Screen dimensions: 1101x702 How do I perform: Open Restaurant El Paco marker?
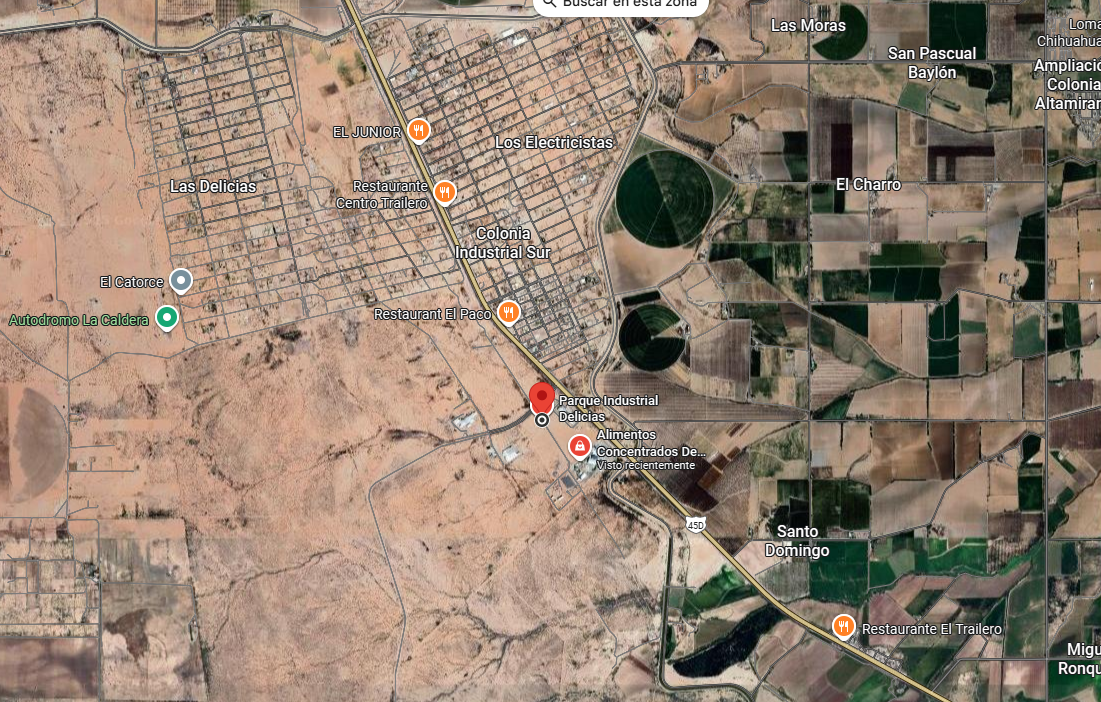click(x=508, y=312)
